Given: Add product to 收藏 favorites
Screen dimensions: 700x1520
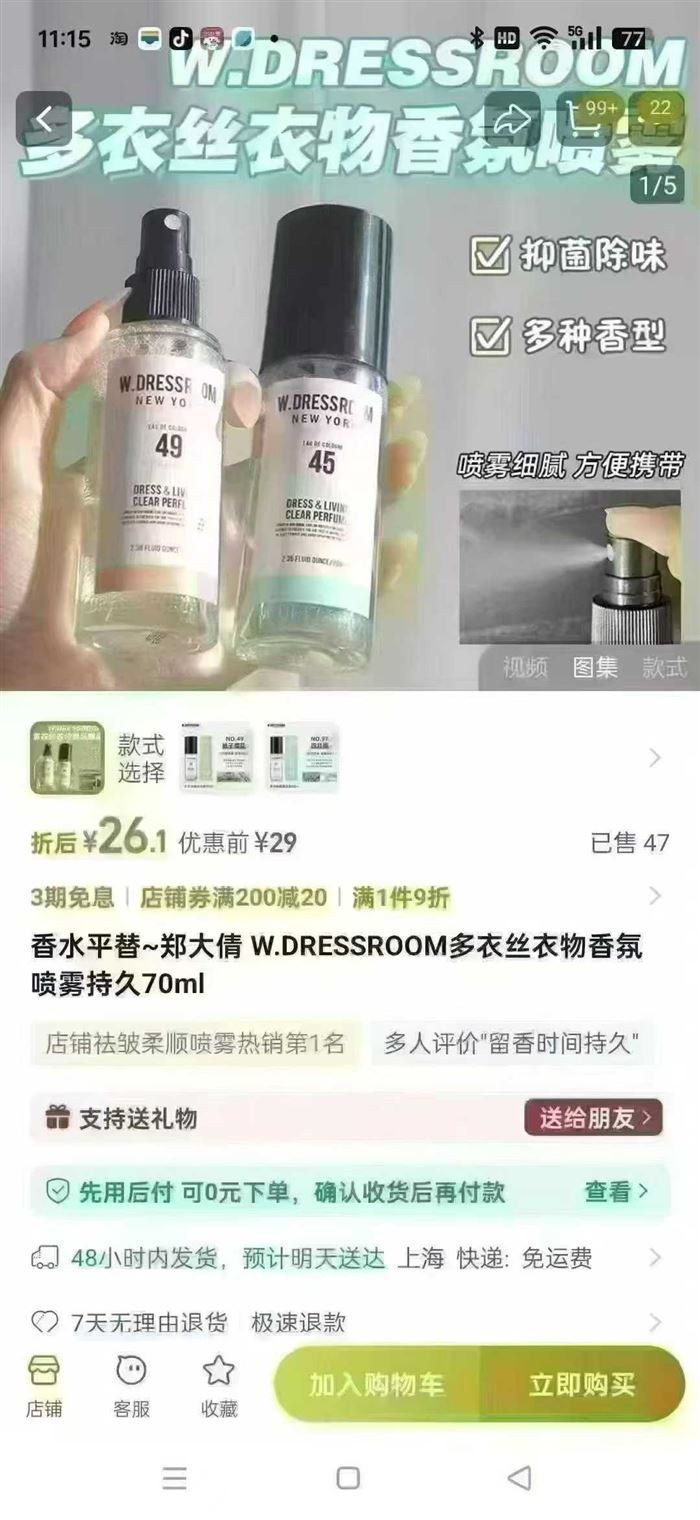Looking at the screenshot, I should [219, 1386].
